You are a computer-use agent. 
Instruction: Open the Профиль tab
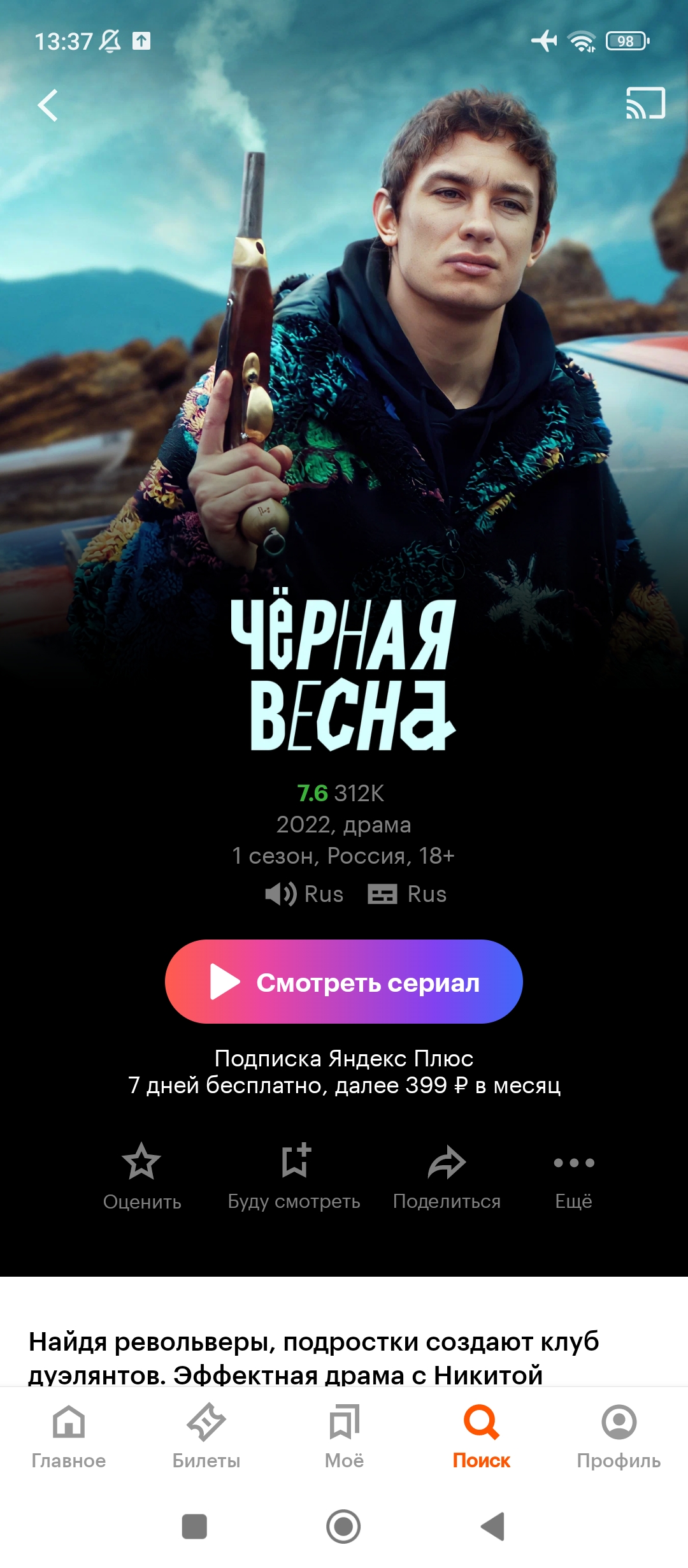coord(619,1437)
